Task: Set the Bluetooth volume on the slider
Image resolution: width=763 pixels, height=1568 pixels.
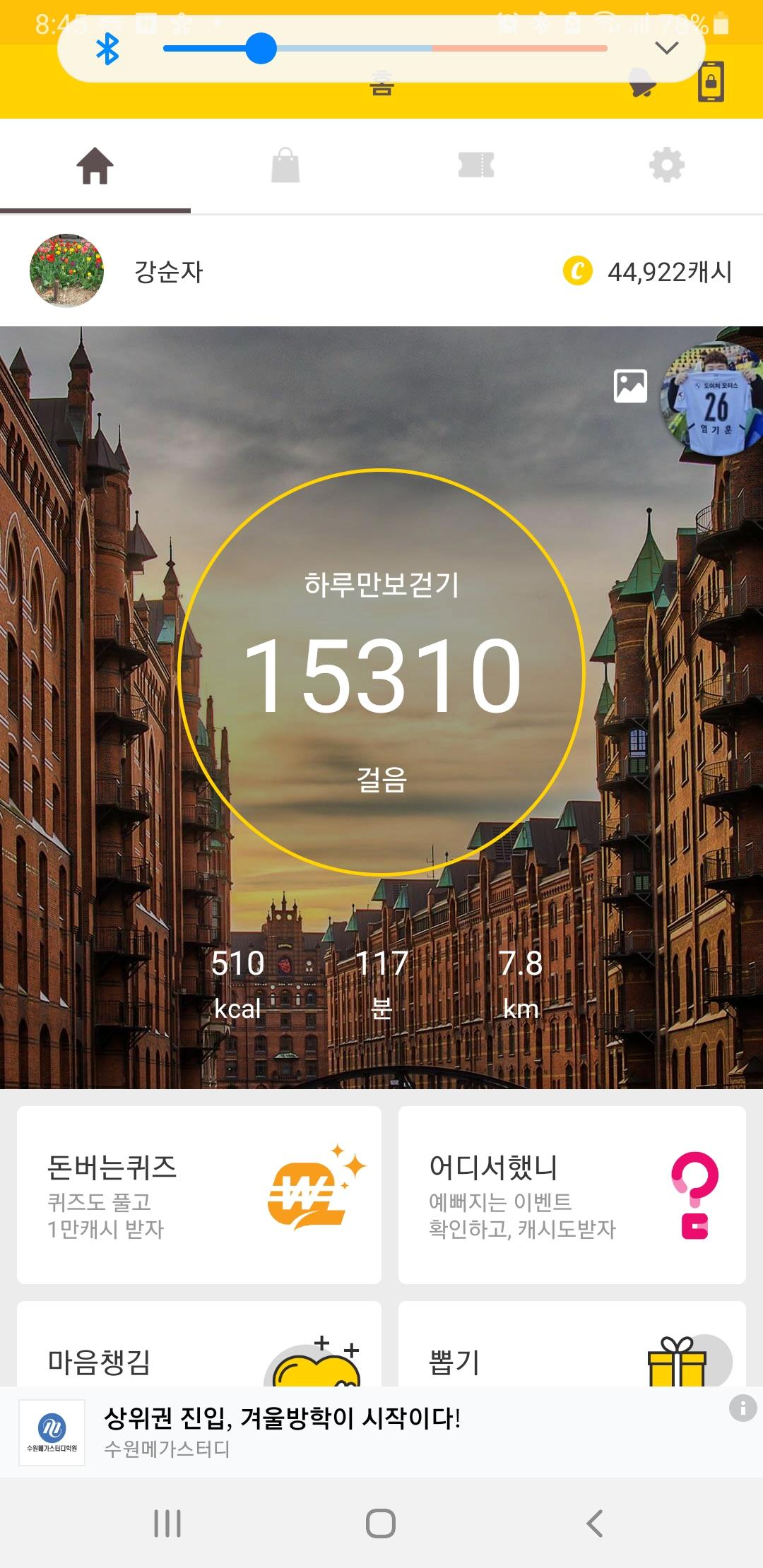Action: [261, 48]
